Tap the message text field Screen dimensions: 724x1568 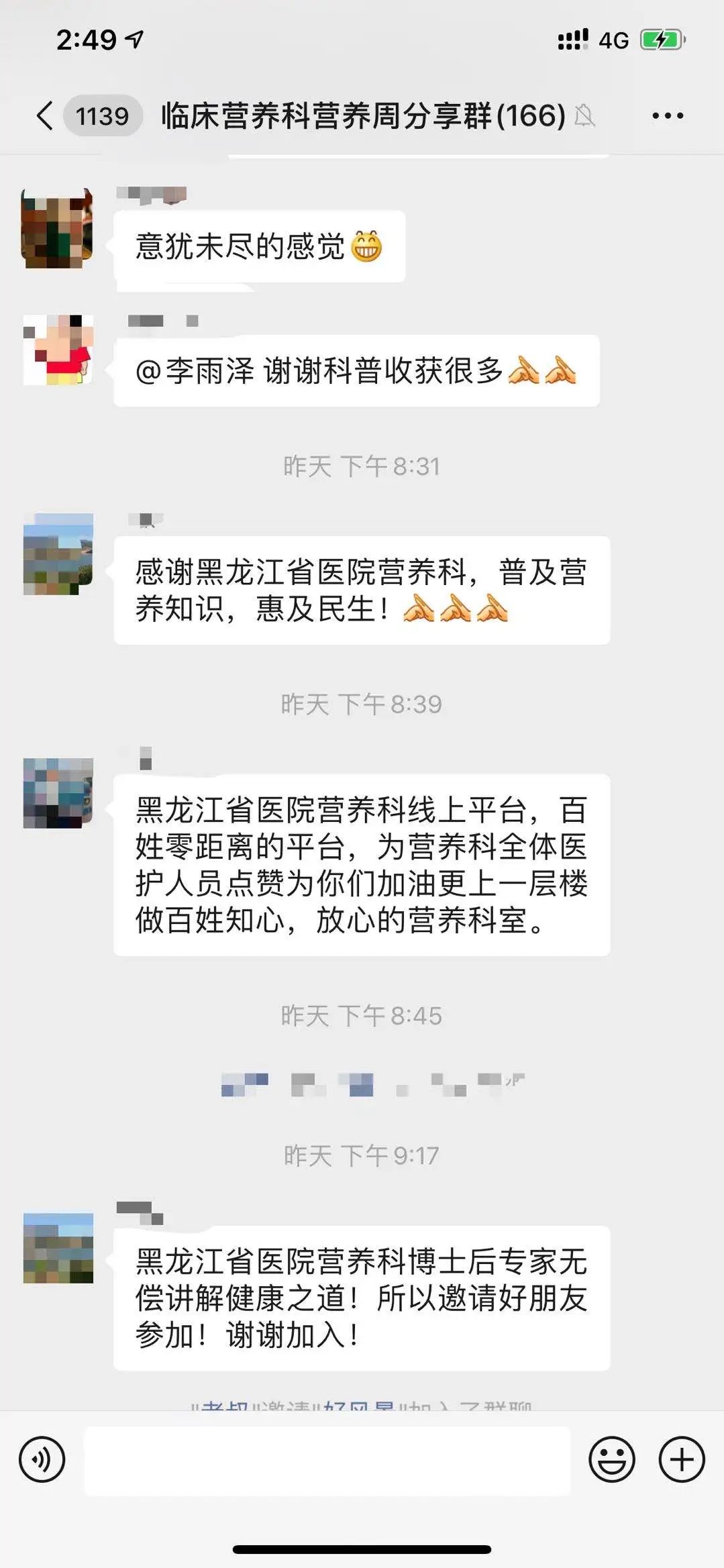coord(327,1461)
